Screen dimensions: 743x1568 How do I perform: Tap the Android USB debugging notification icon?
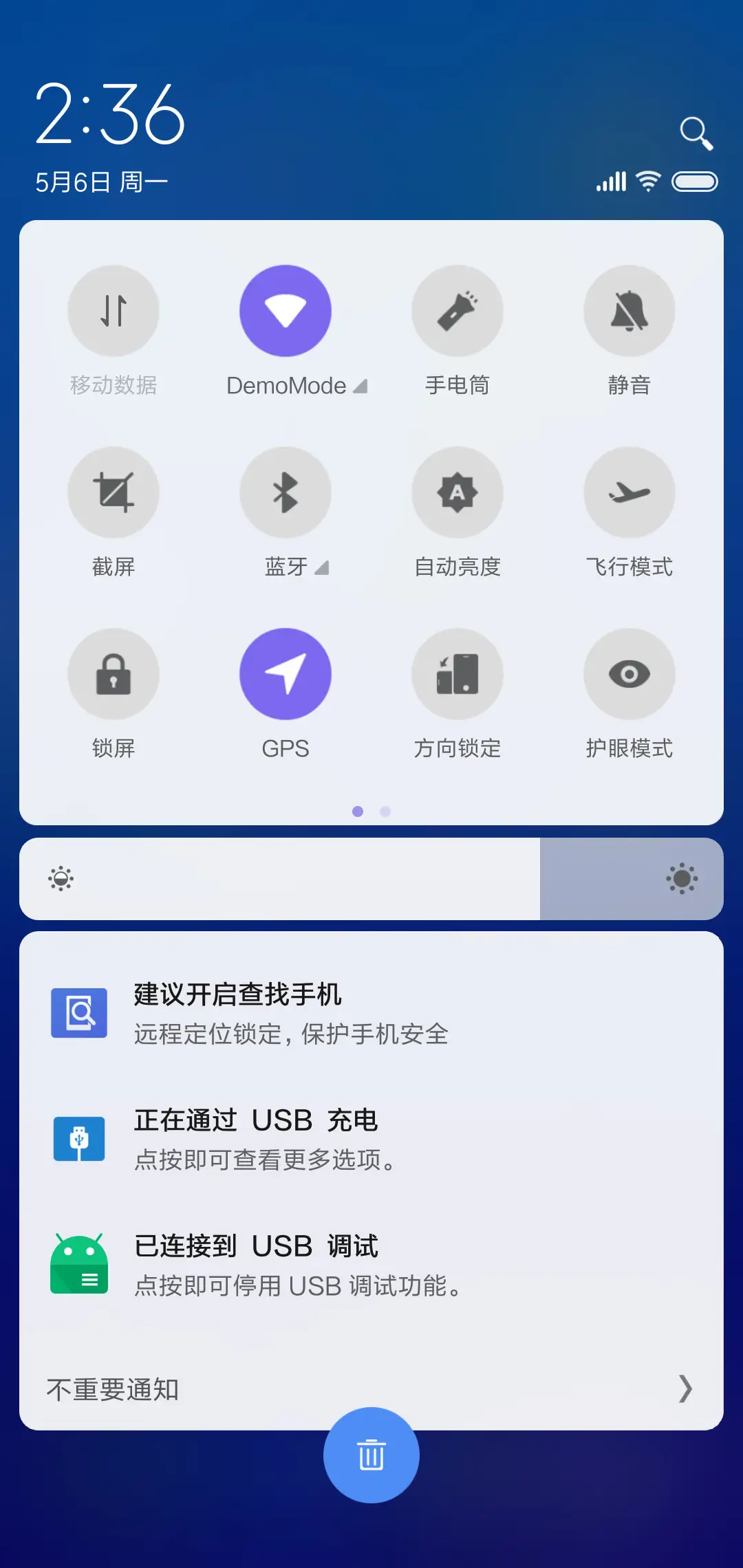[78, 1265]
